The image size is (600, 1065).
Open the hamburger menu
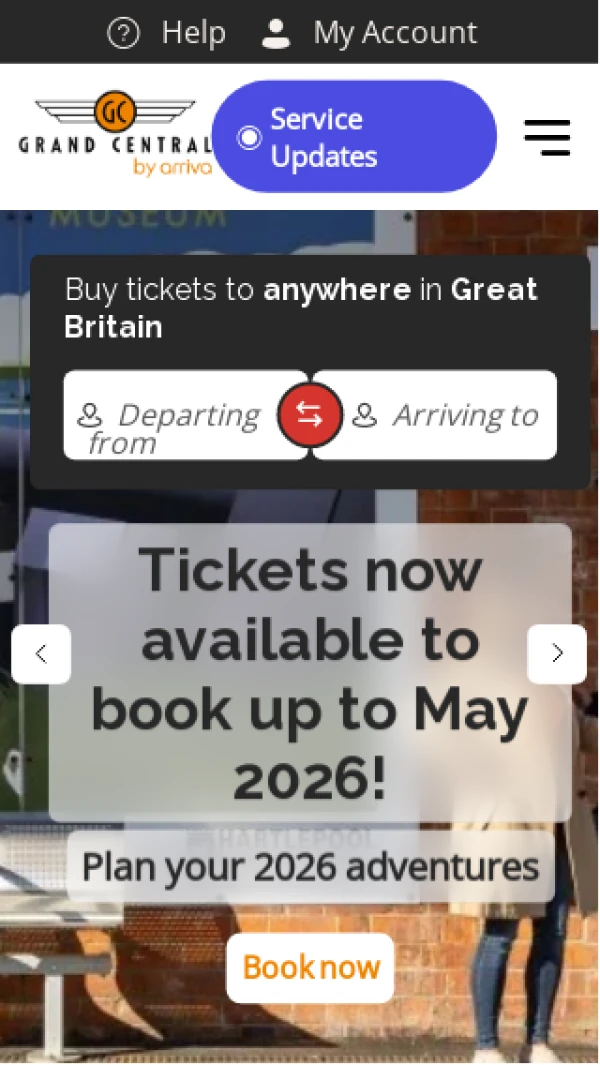point(547,137)
